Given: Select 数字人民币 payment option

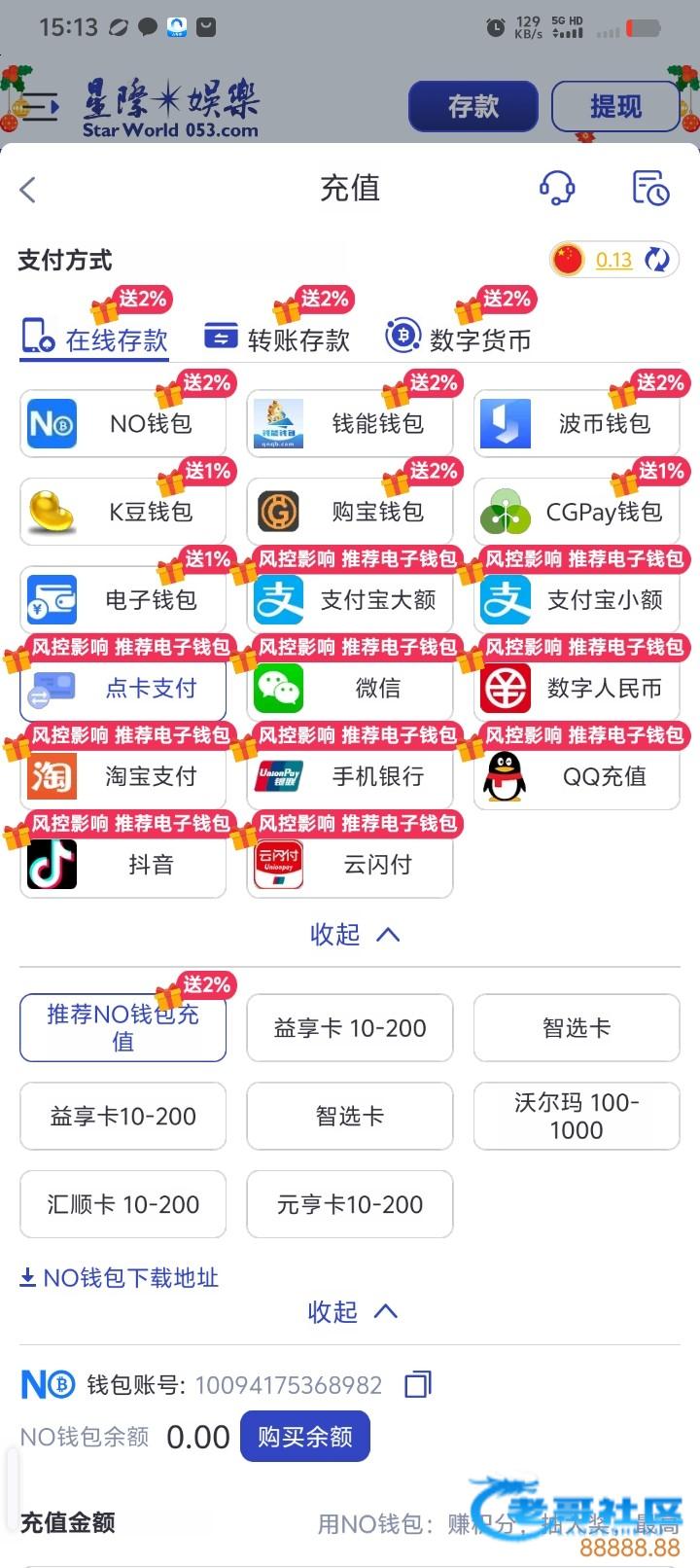Looking at the screenshot, I should click(577, 689).
